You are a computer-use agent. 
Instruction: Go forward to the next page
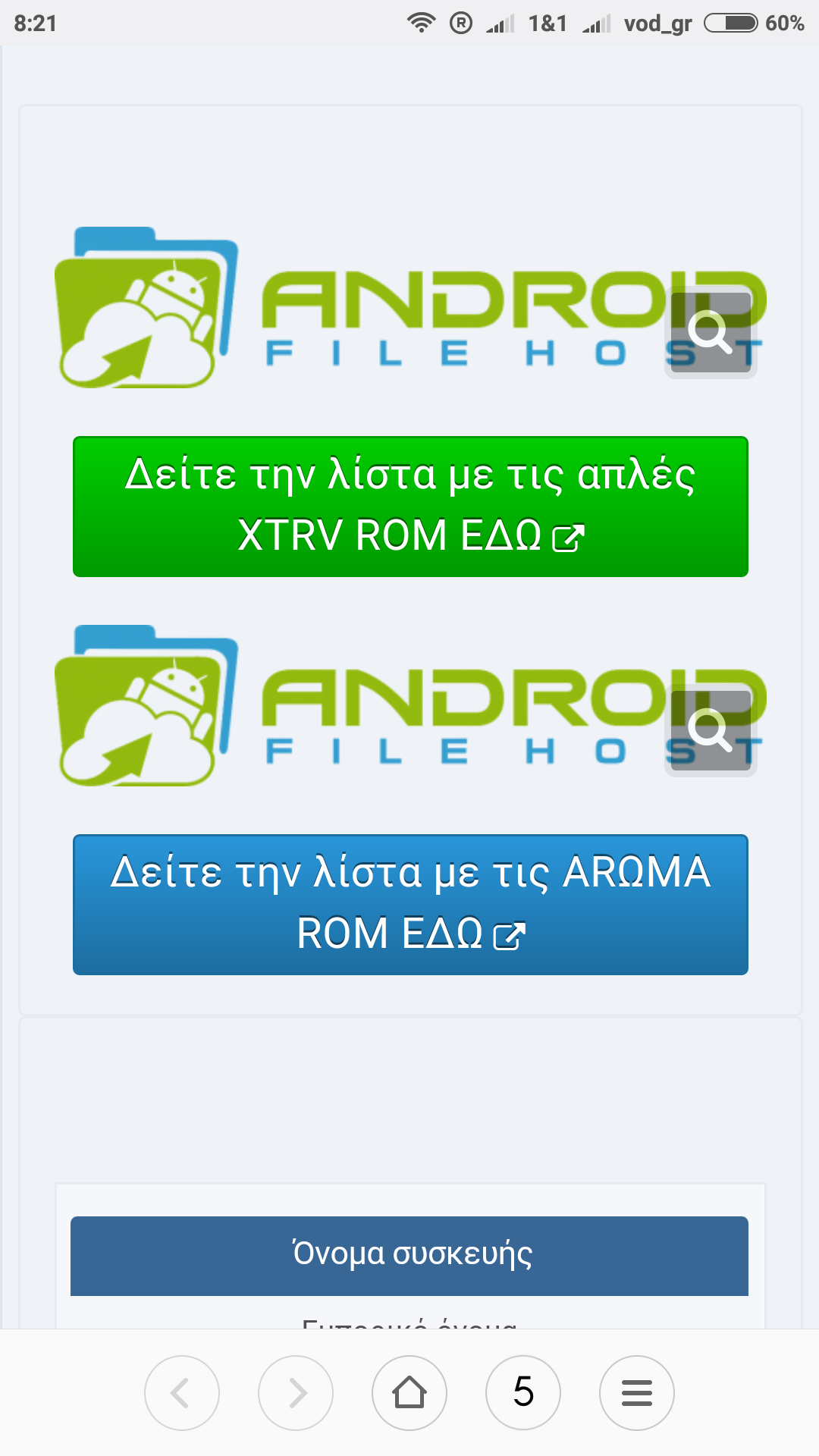(x=296, y=1393)
